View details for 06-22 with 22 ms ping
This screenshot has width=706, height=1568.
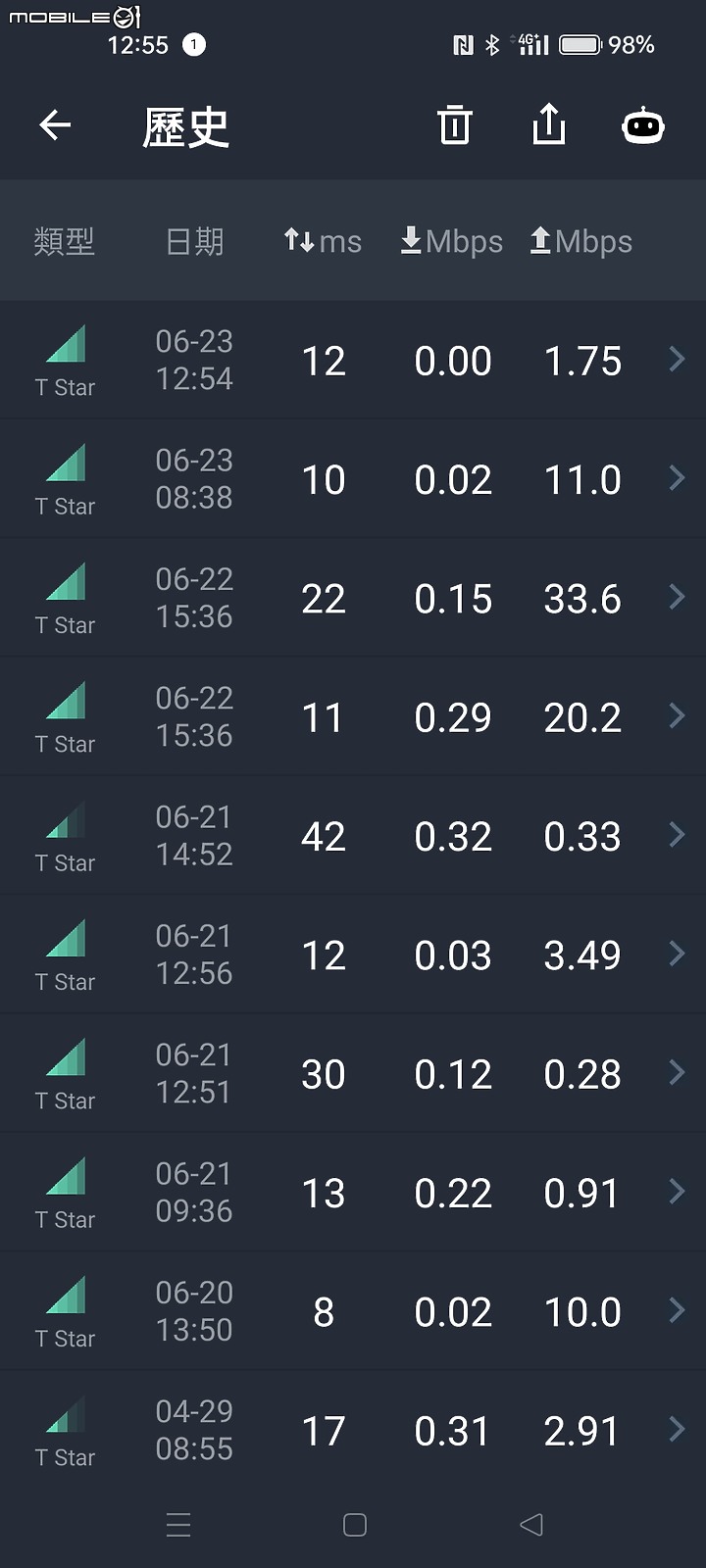click(x=353, y=598)
